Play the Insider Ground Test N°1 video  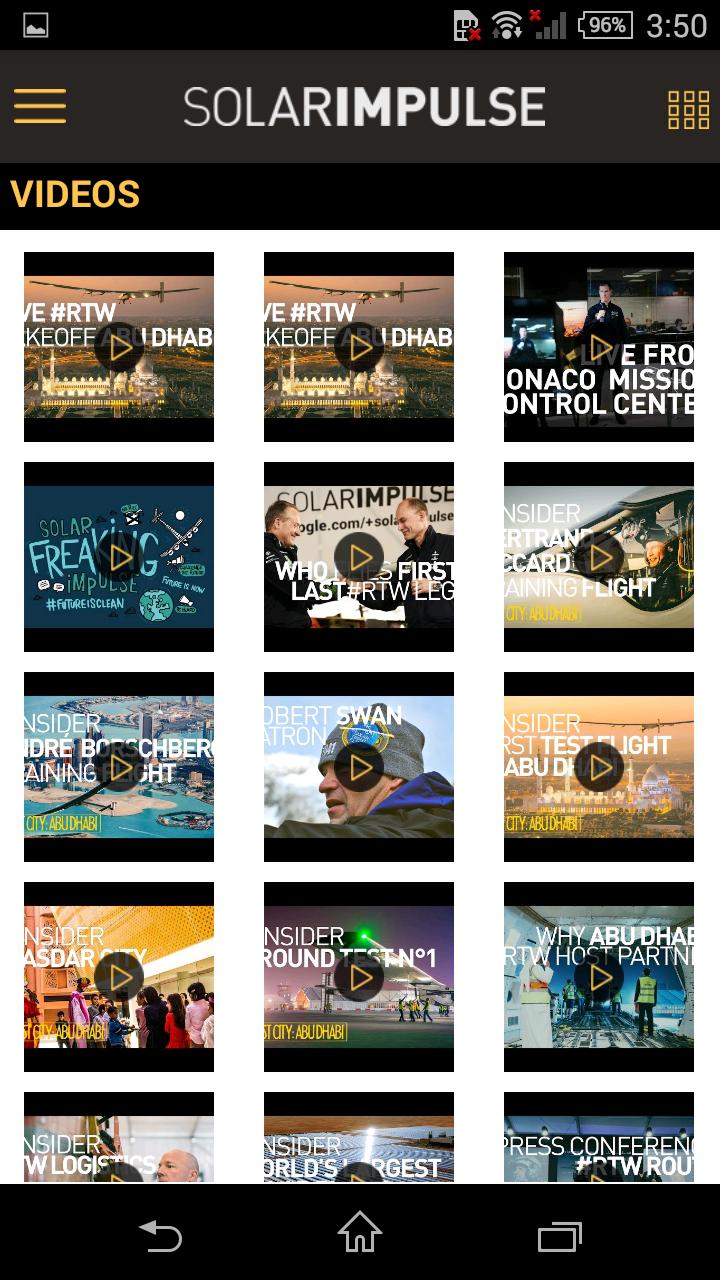tap(359, 977)
